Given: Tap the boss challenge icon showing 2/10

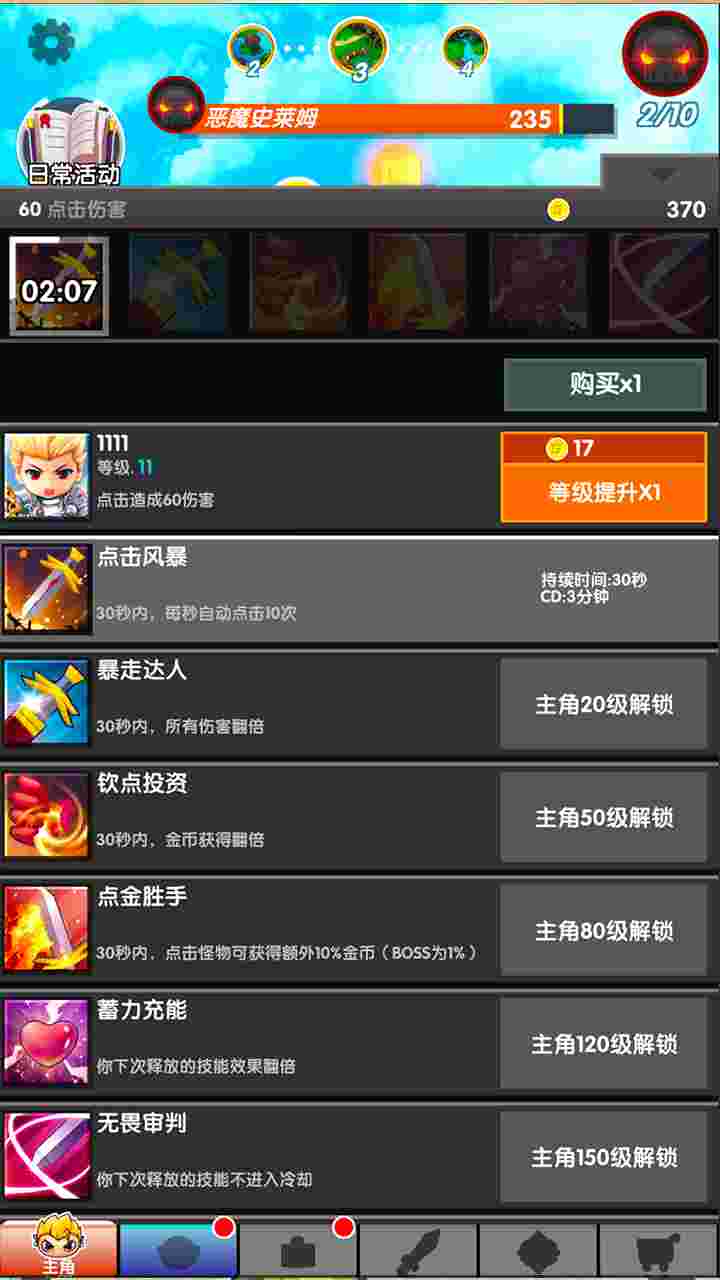Looking at the screenshot, I should 665,70.
